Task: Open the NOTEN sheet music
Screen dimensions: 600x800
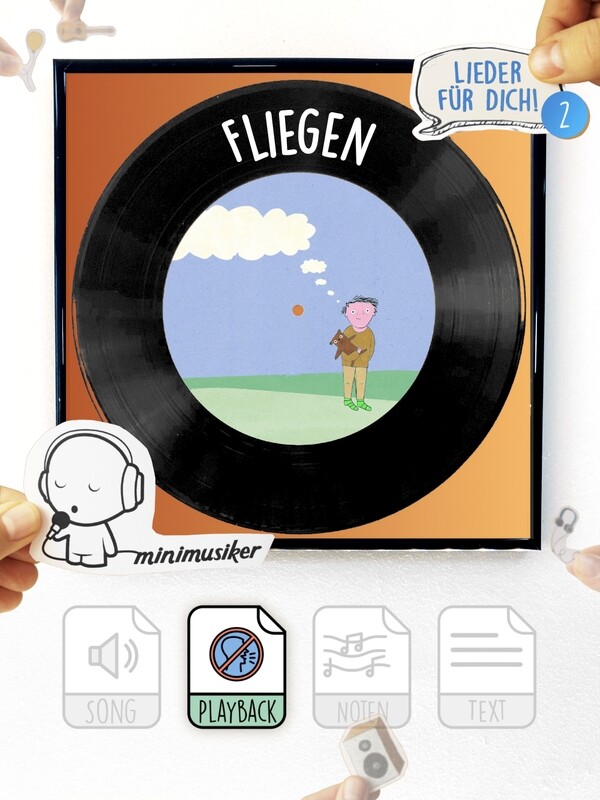Action: [361, 665]
